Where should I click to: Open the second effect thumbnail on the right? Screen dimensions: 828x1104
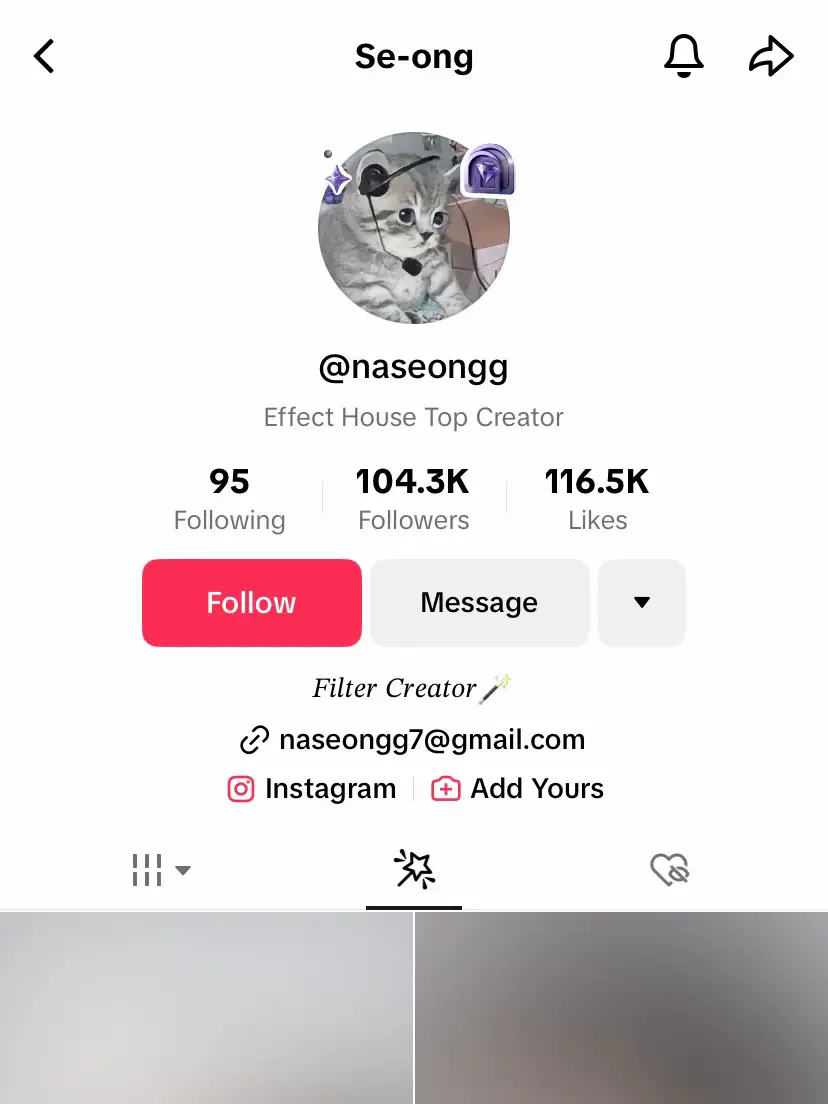coord(622,1008)
